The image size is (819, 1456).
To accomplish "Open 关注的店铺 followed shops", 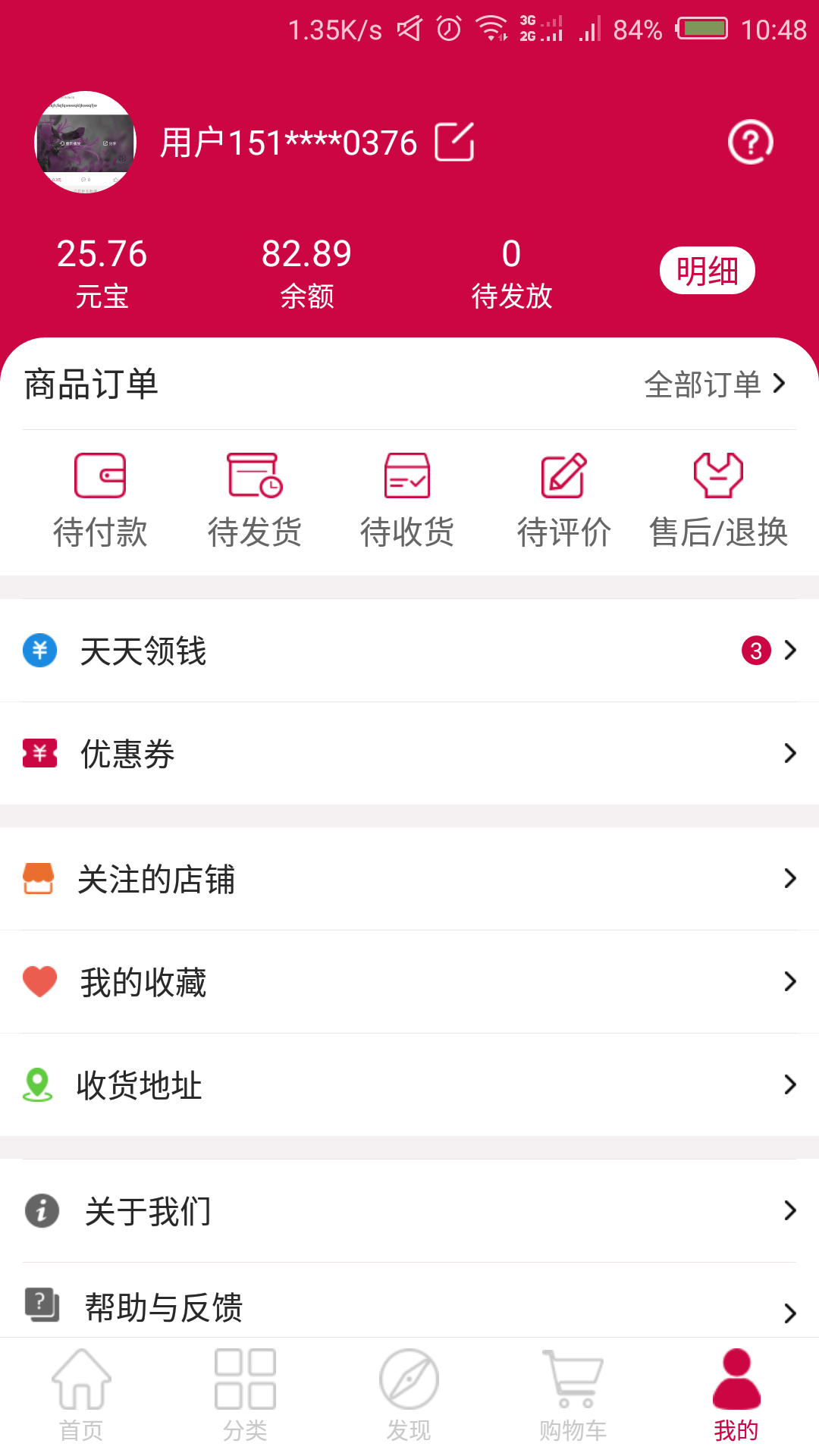I will (409, 879).
